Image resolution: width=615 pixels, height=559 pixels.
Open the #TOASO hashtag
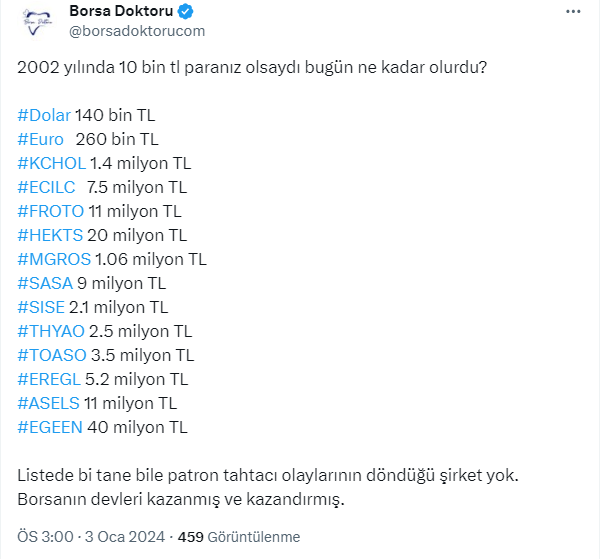click(x=52, y=355)
